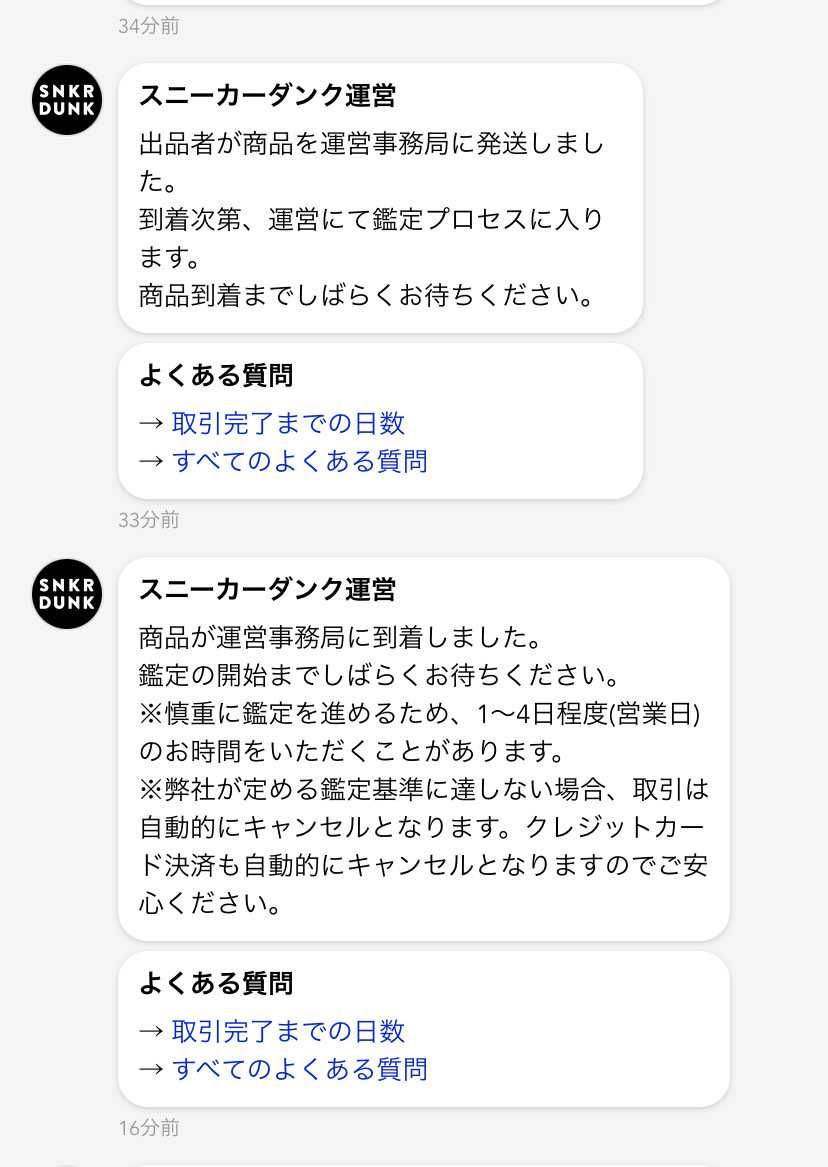Image resolution: width=828 pixels, height=1167 pixels.
Task: Open すべてのよくある質問 in the upper FAQ box
Action: point(302,461)
